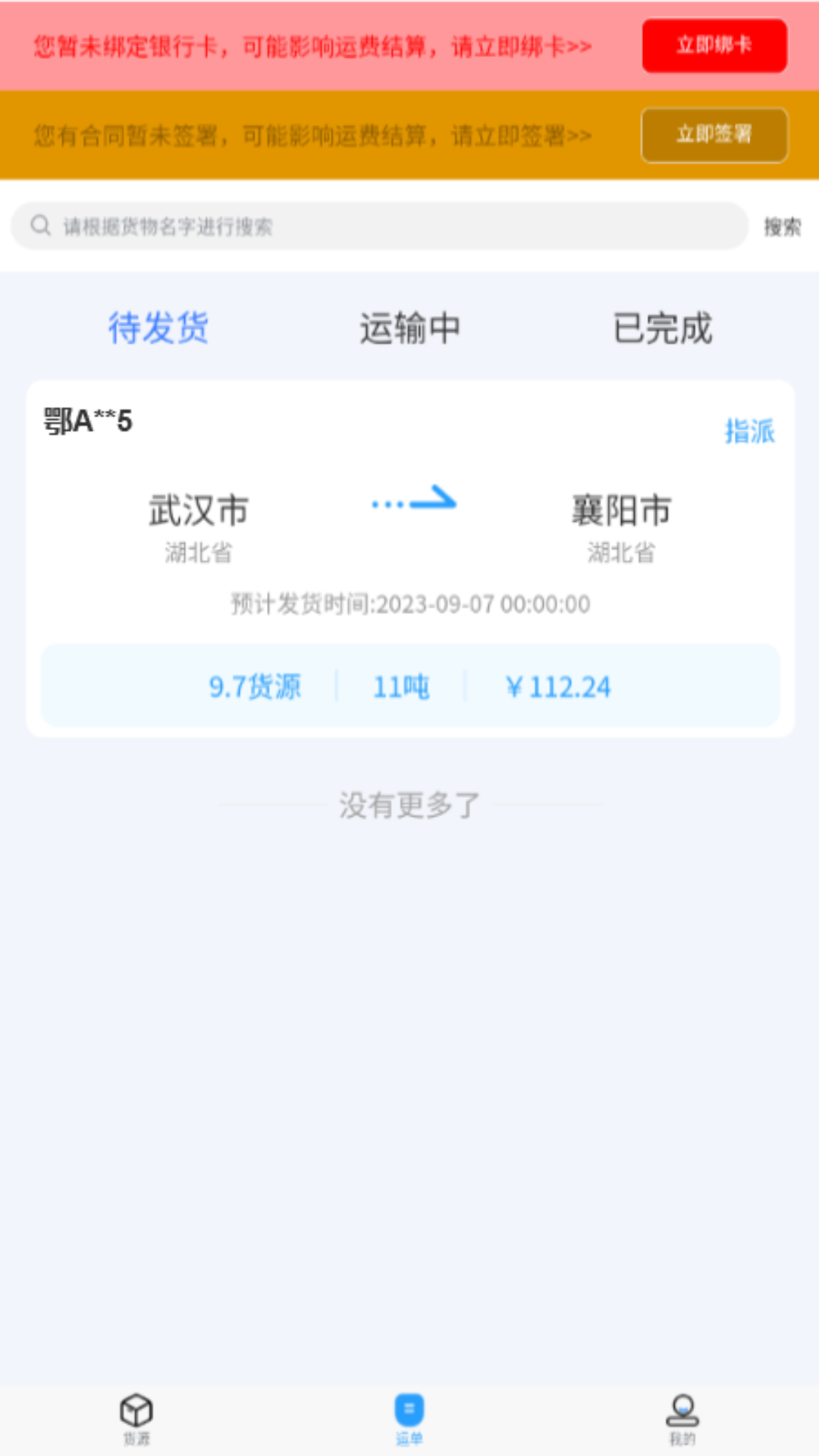819x1456 pixels.
Task: Tap the ¥112.24 freight amount
Action: (x=560, y=686)
